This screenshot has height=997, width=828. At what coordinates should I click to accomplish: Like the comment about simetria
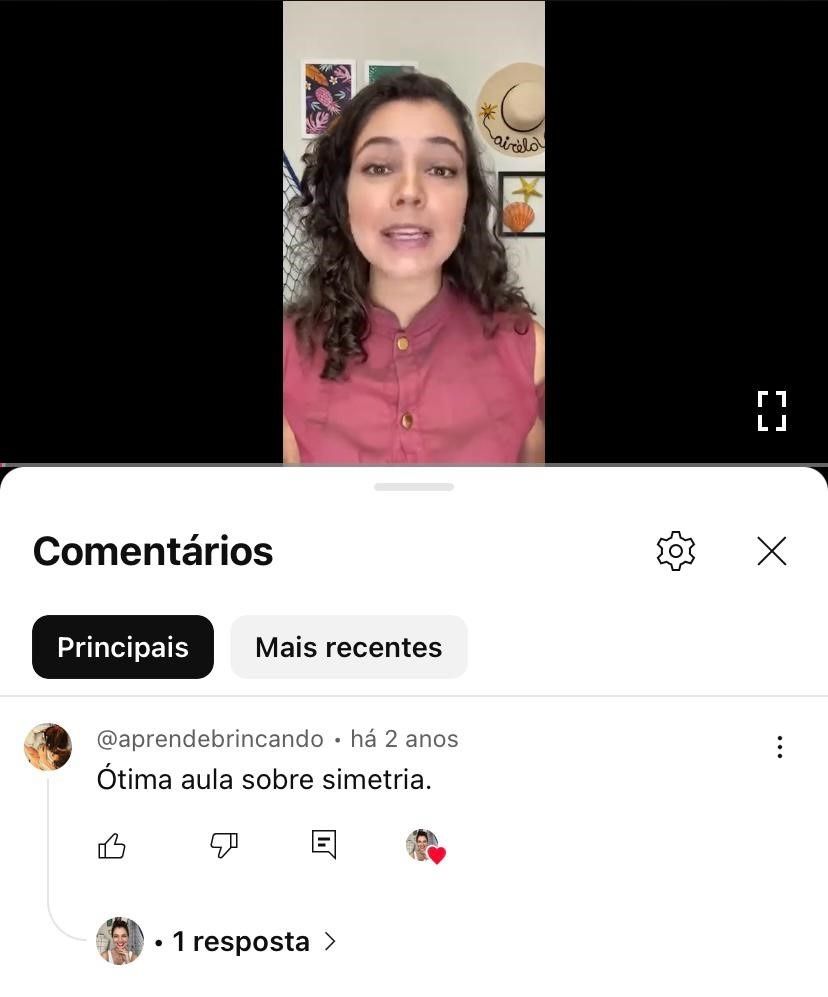[112, 846]
